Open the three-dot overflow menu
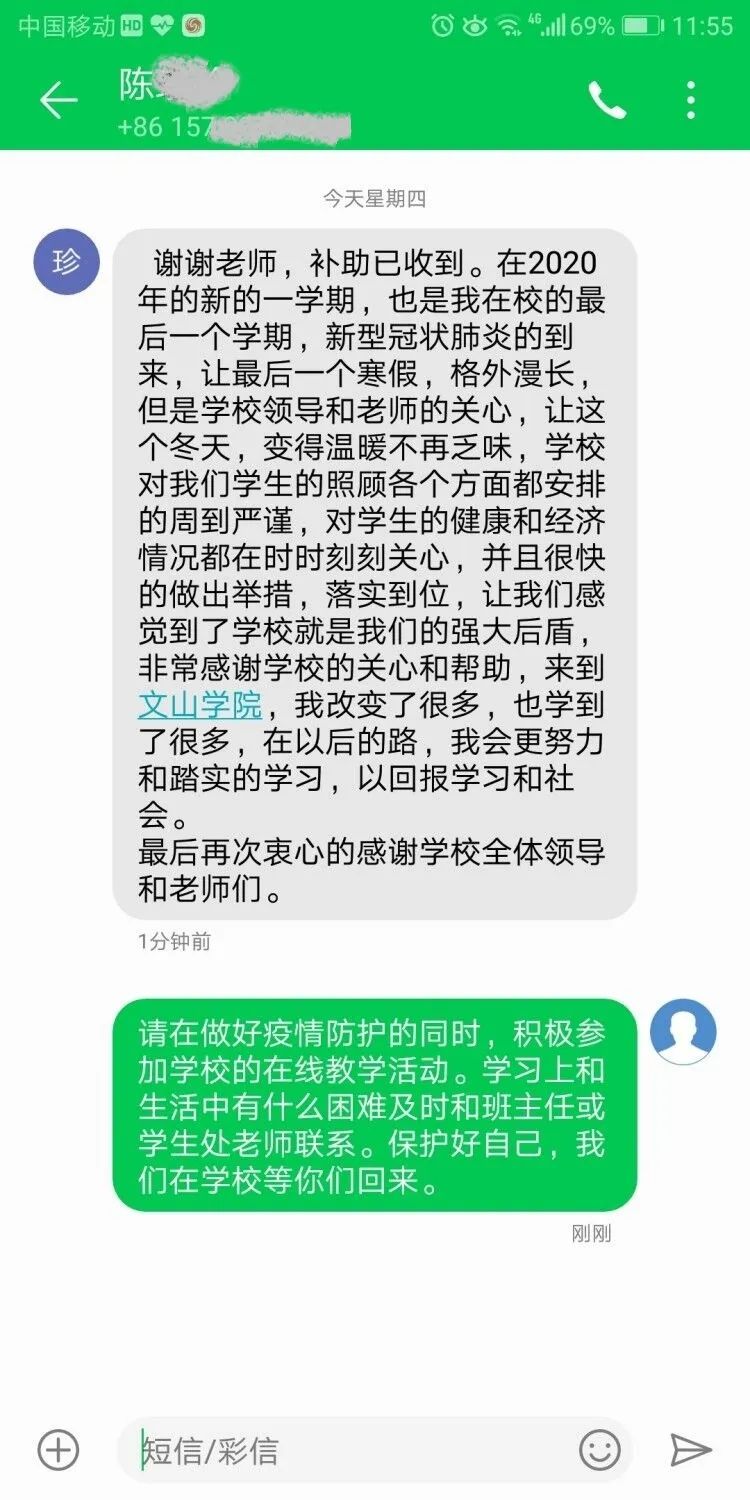This screenshot has width=750, height=1500. tap(691, 100)
